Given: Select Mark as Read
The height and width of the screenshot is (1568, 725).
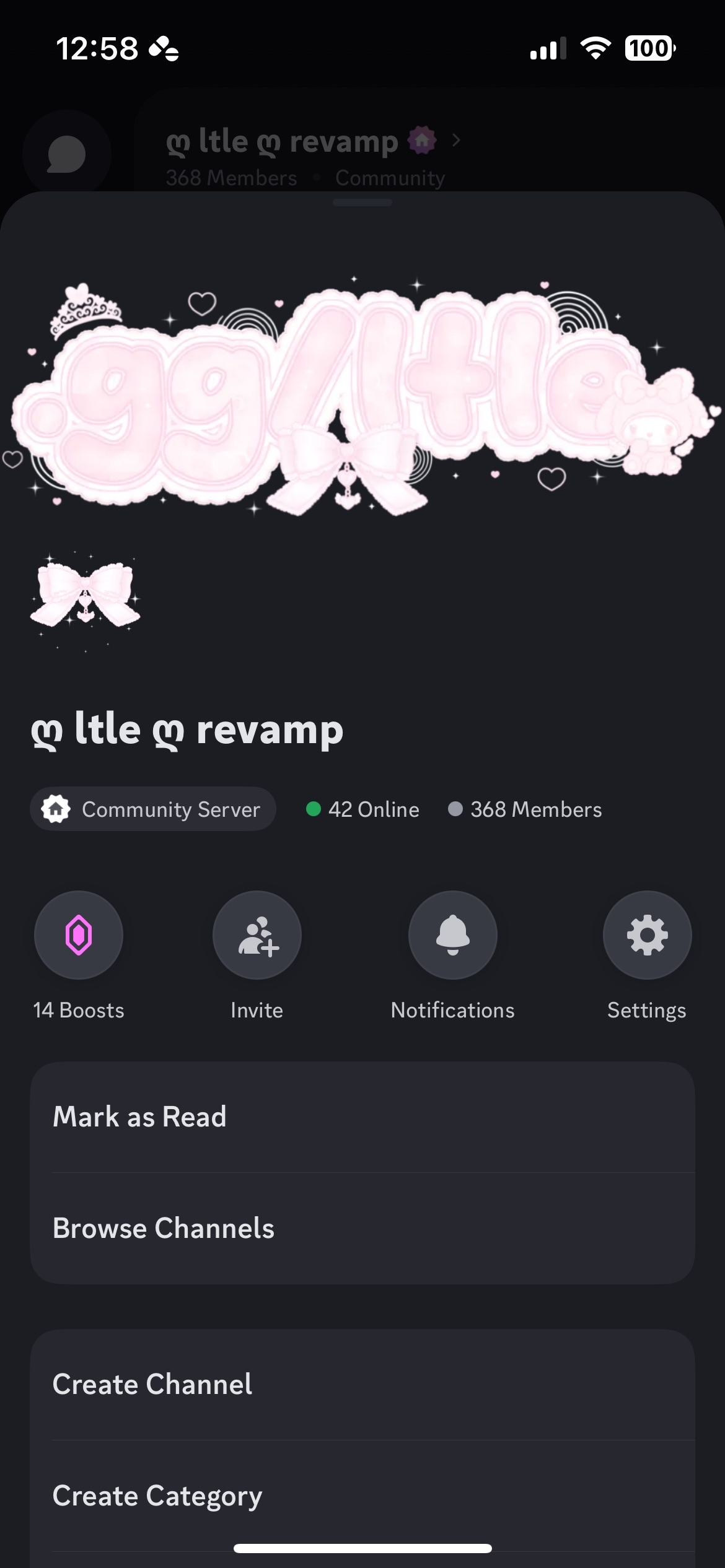Looking at the screenshot, I should (362, 1117).
